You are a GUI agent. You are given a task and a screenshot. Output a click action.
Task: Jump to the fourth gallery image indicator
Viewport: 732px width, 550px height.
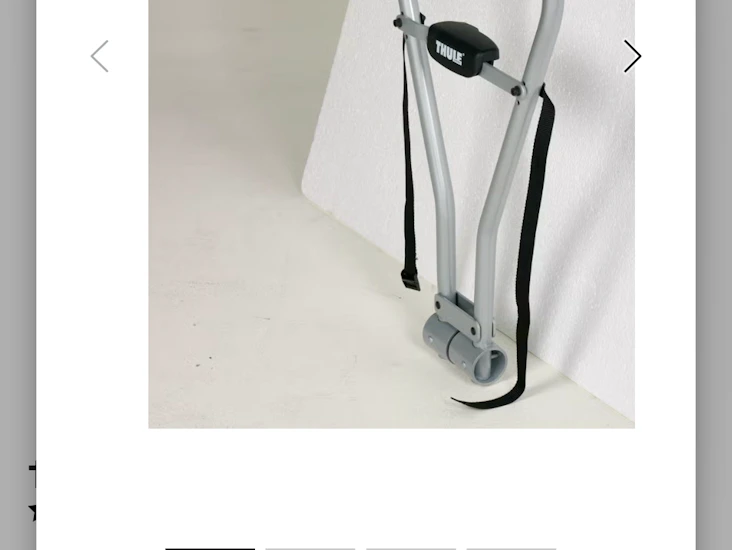pyautogui.click(x=510, y=547)
